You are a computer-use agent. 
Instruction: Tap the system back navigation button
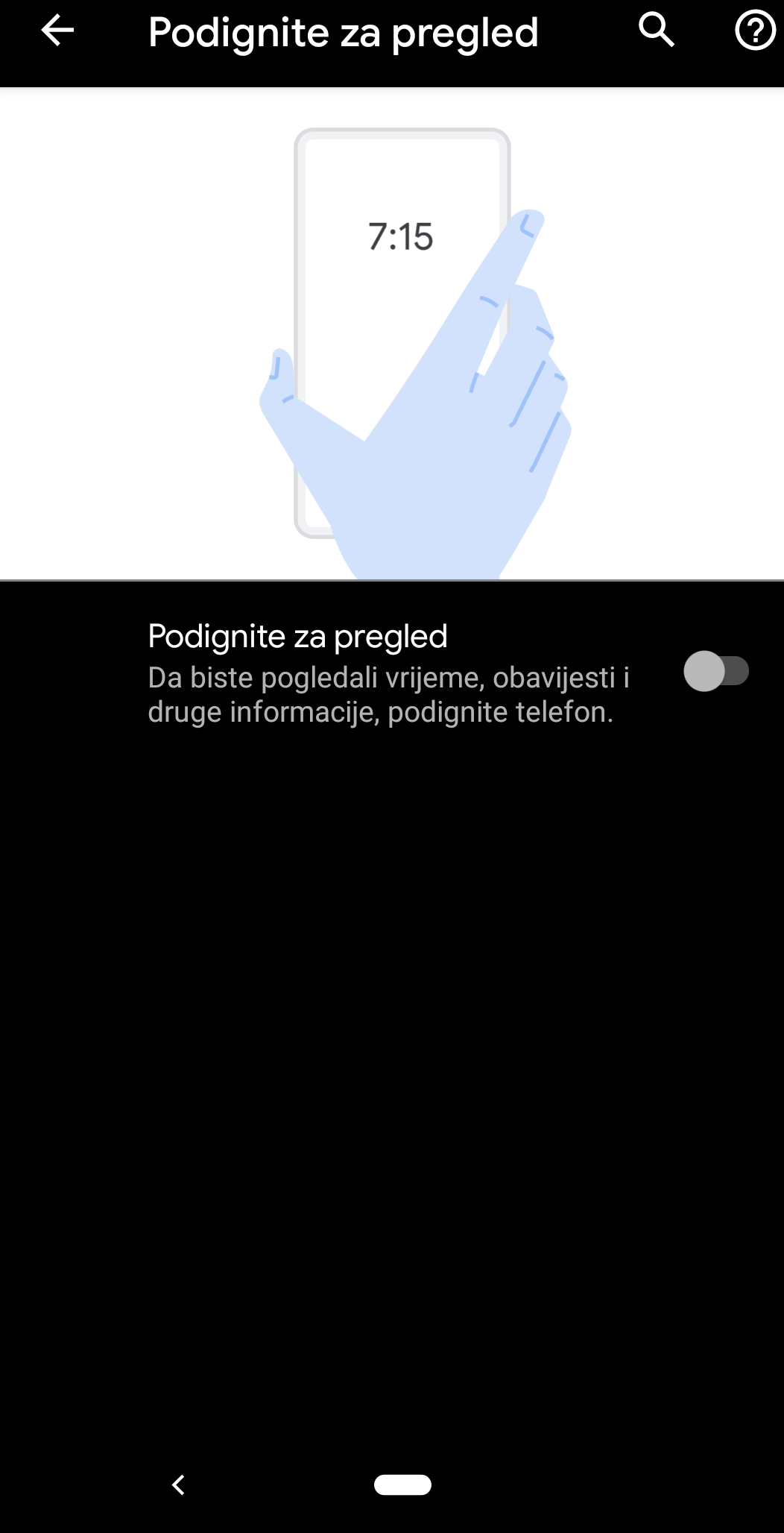178,1485
